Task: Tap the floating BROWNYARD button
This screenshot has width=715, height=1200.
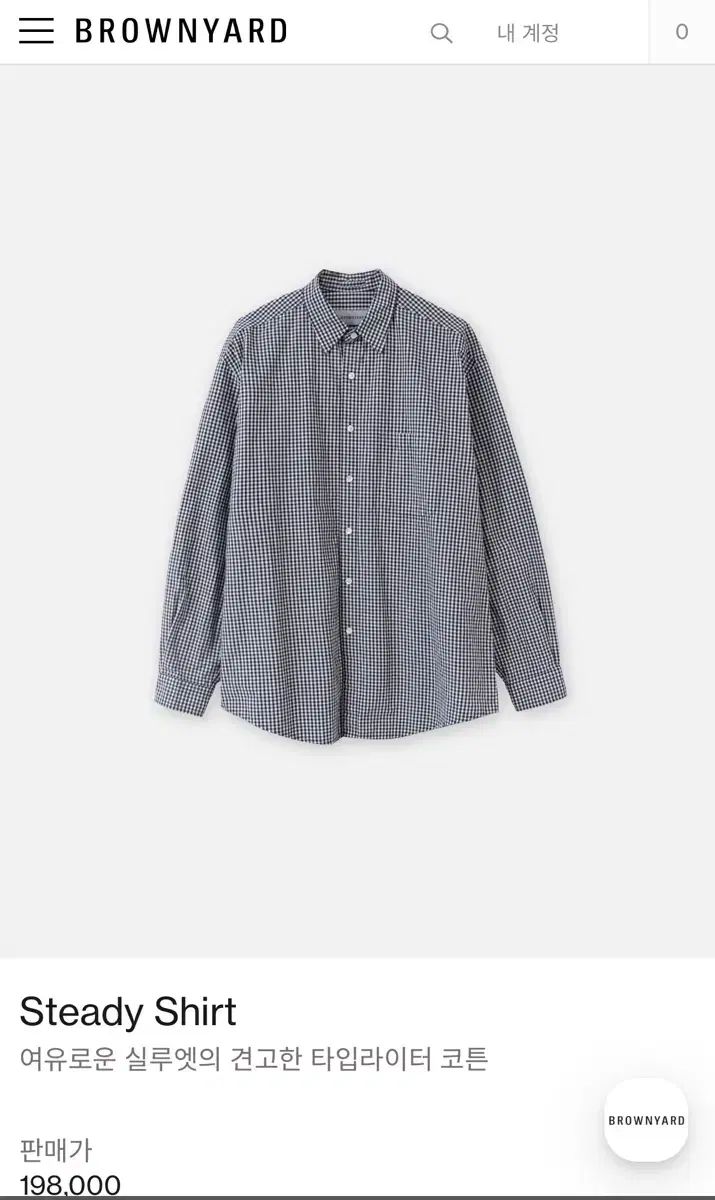Action: click(646, 1120)
